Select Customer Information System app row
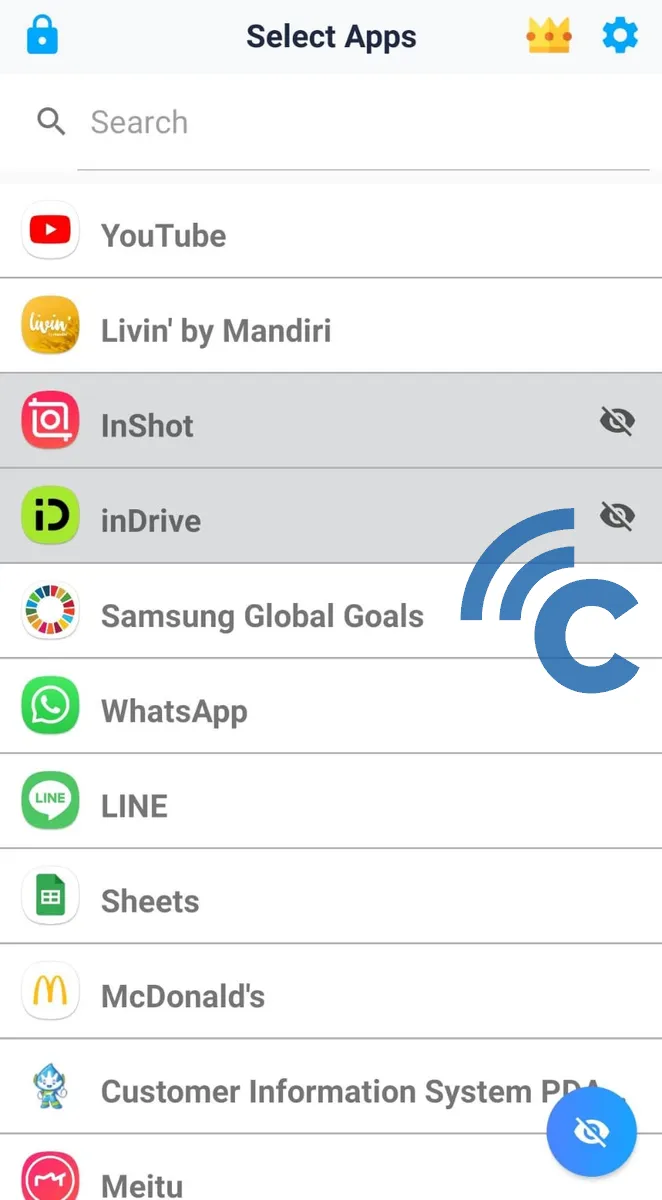 (300, 1091)
